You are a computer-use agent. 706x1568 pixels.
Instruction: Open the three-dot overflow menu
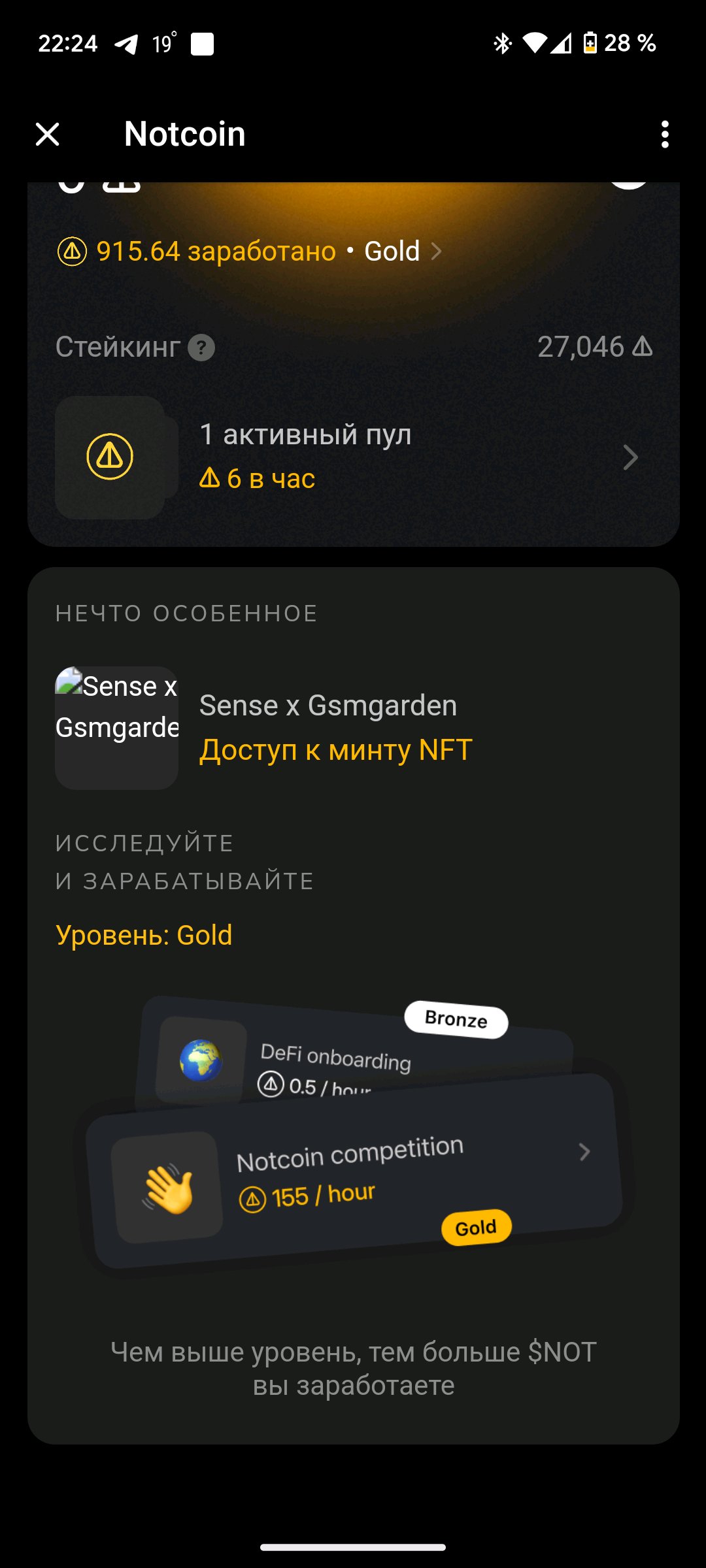click(664, 135)
